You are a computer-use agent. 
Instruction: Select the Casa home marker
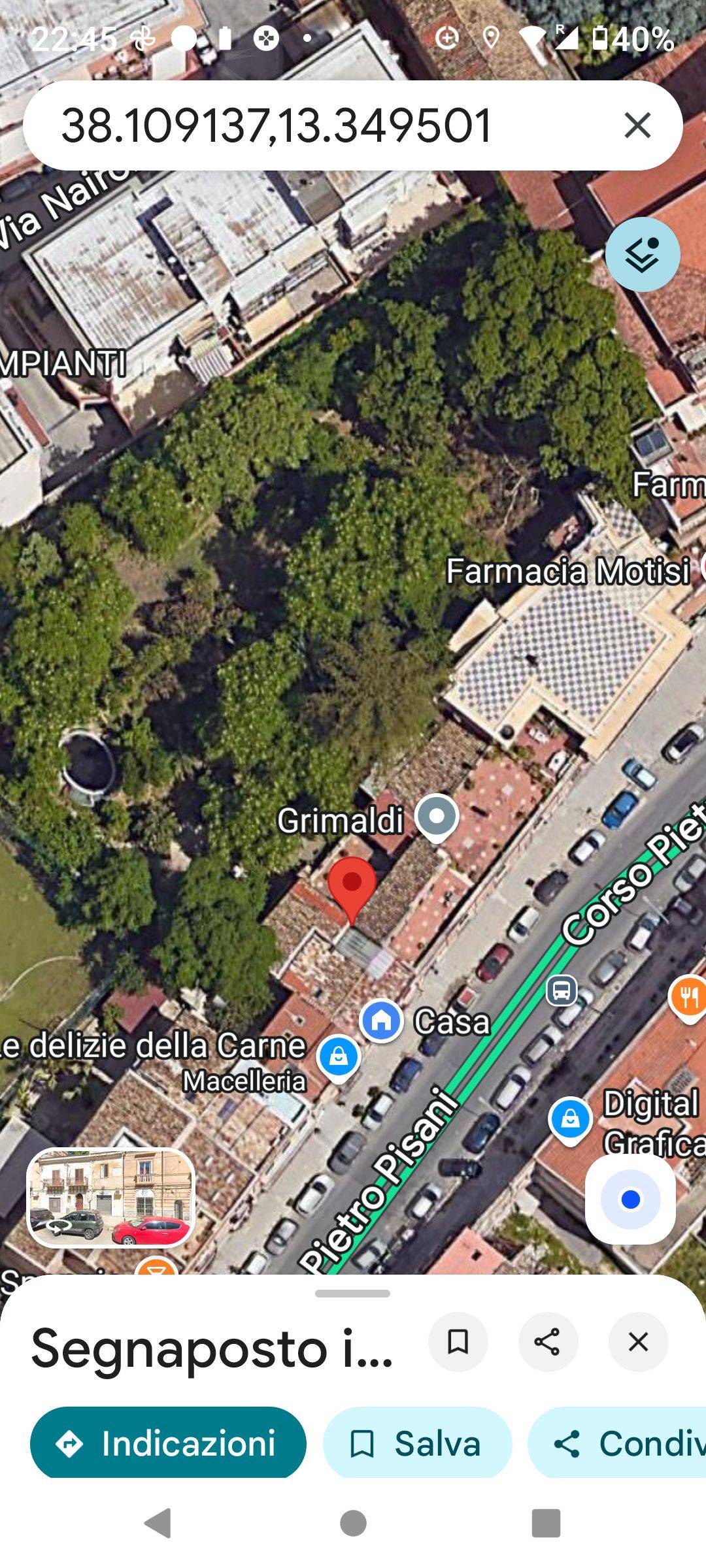(x=382, y=1021)
